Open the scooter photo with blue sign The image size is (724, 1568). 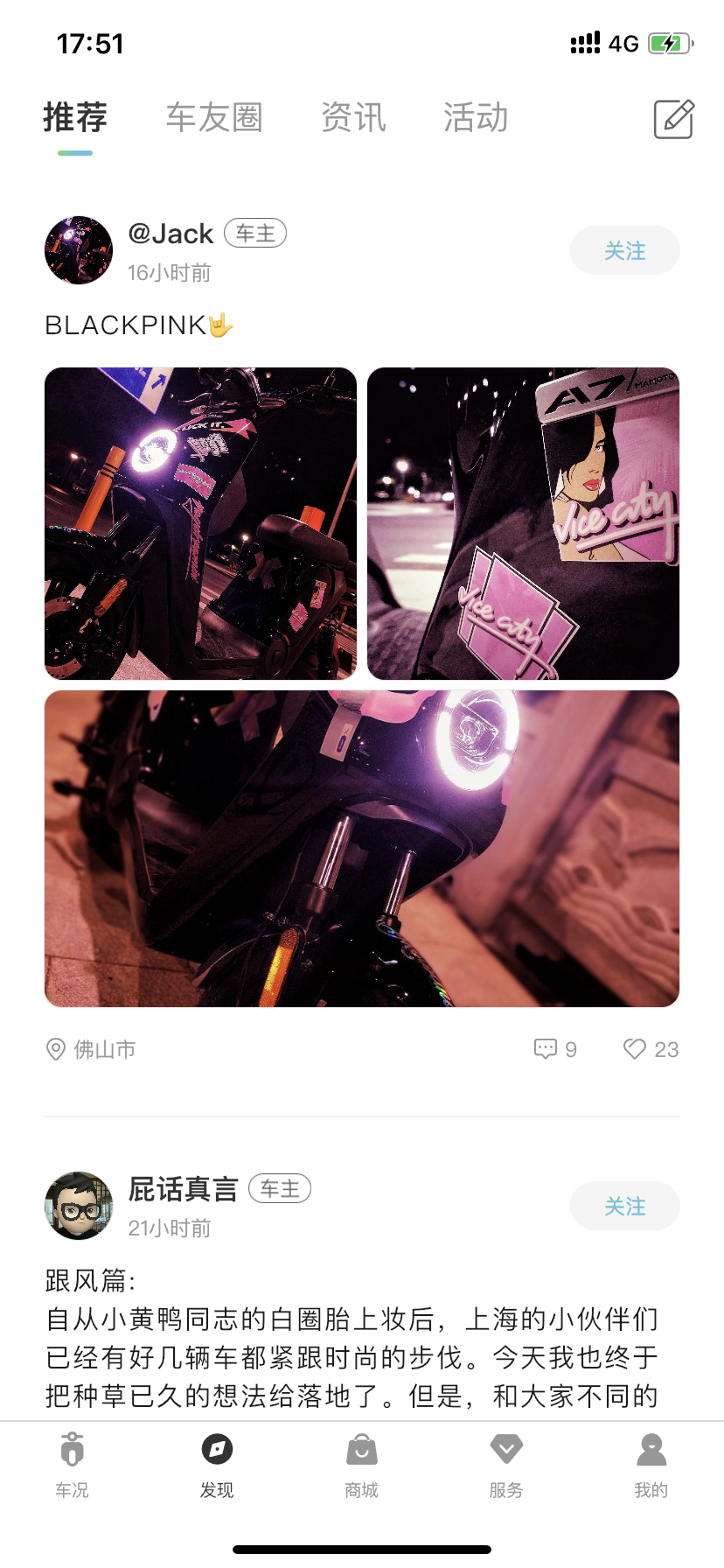[201, 523]
